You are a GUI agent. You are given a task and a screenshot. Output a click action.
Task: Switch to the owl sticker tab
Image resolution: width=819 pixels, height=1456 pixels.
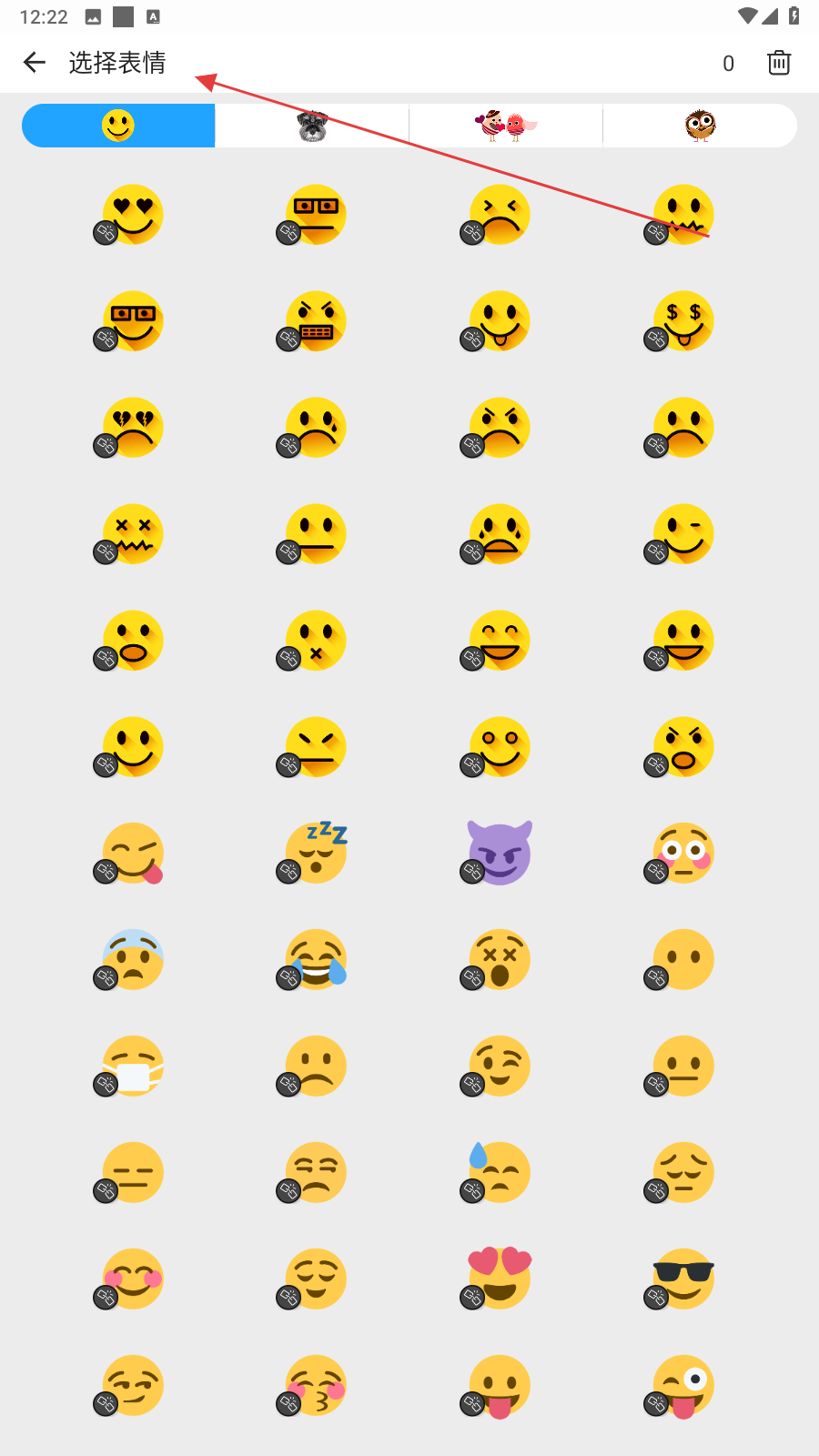[x=700, y=126]
